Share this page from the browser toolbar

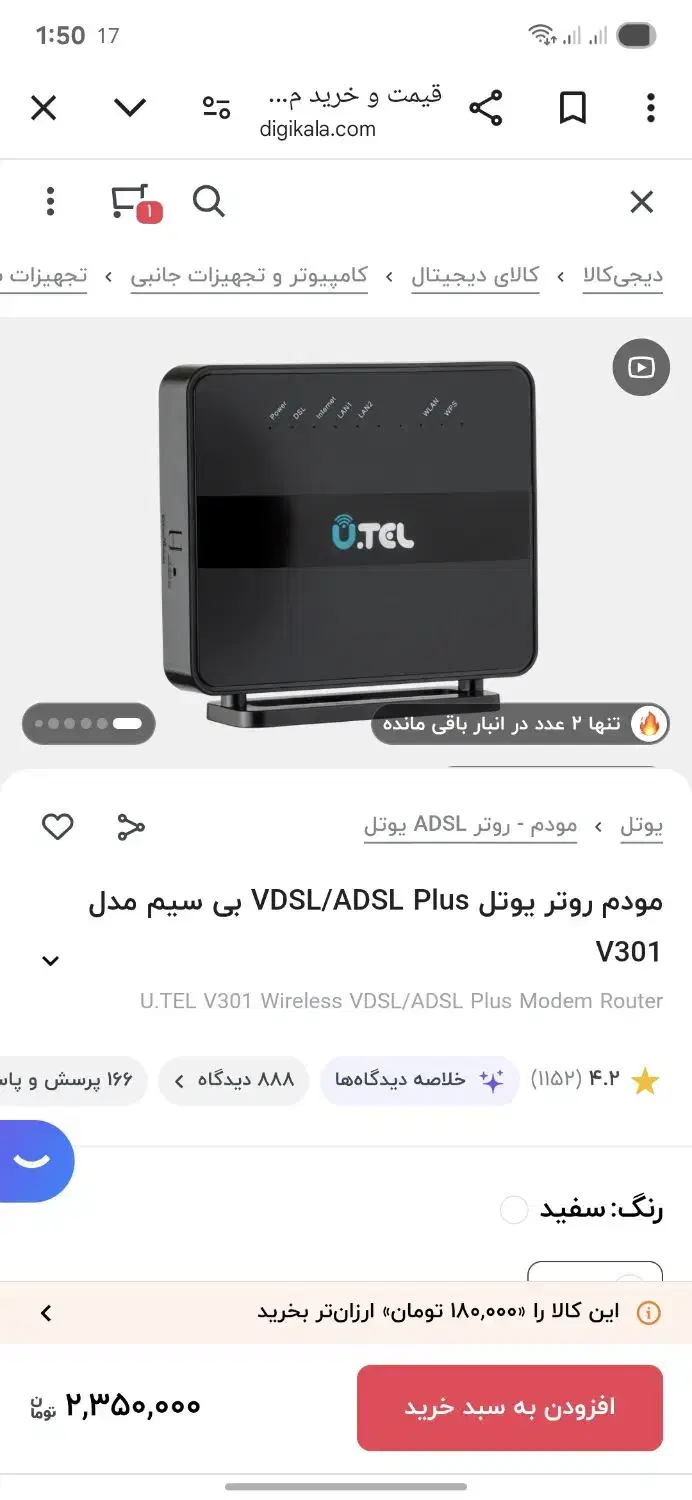(x=486, y=108)
